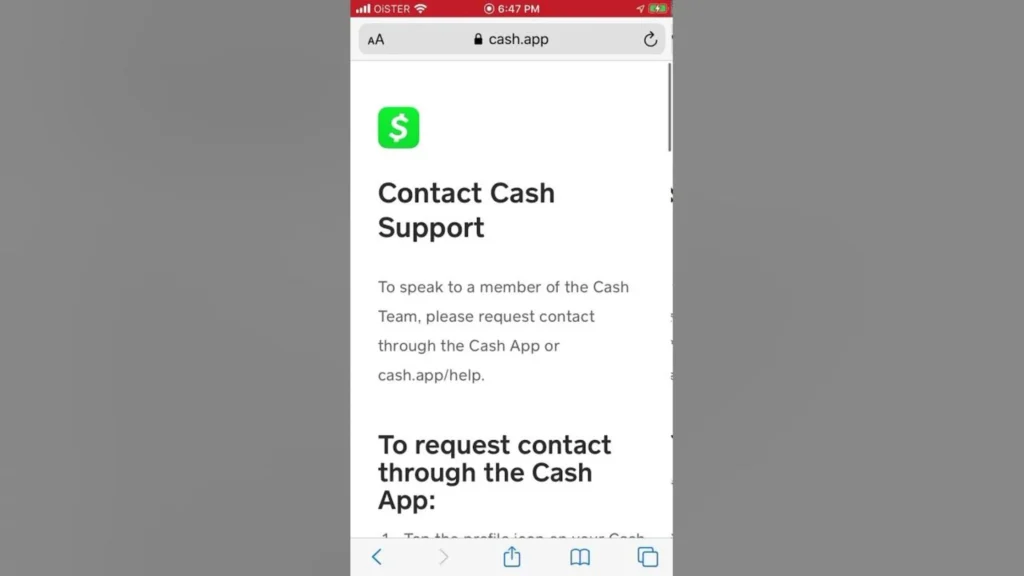Open the AA reader and text size menu

click(x=376, y=40)
